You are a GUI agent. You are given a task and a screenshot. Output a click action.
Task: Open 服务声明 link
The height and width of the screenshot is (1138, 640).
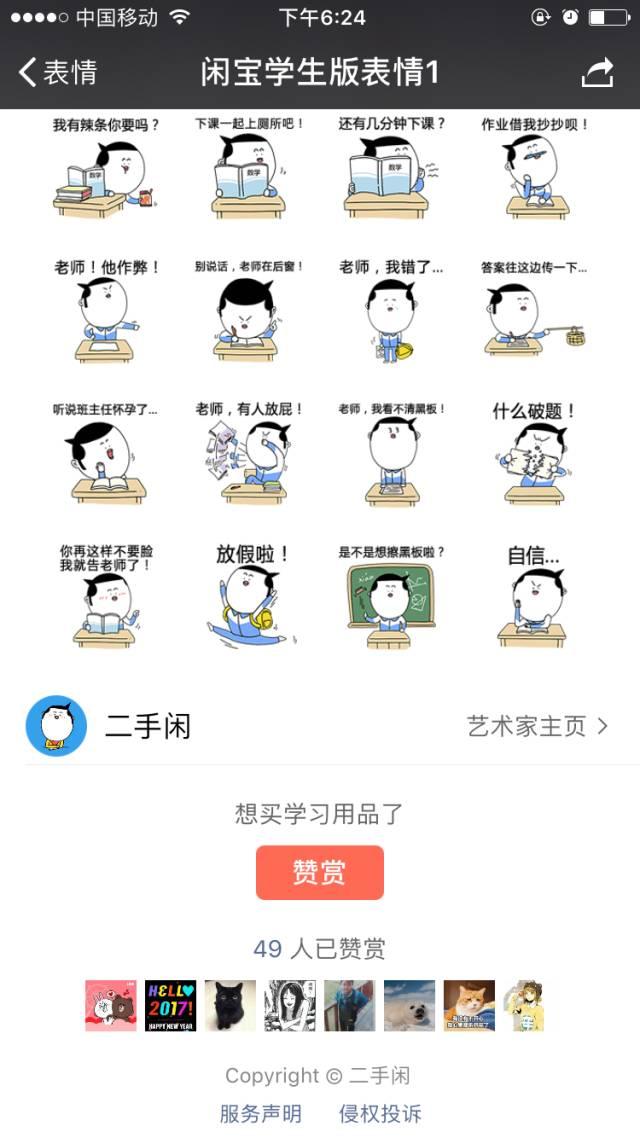coord(260,1113)
